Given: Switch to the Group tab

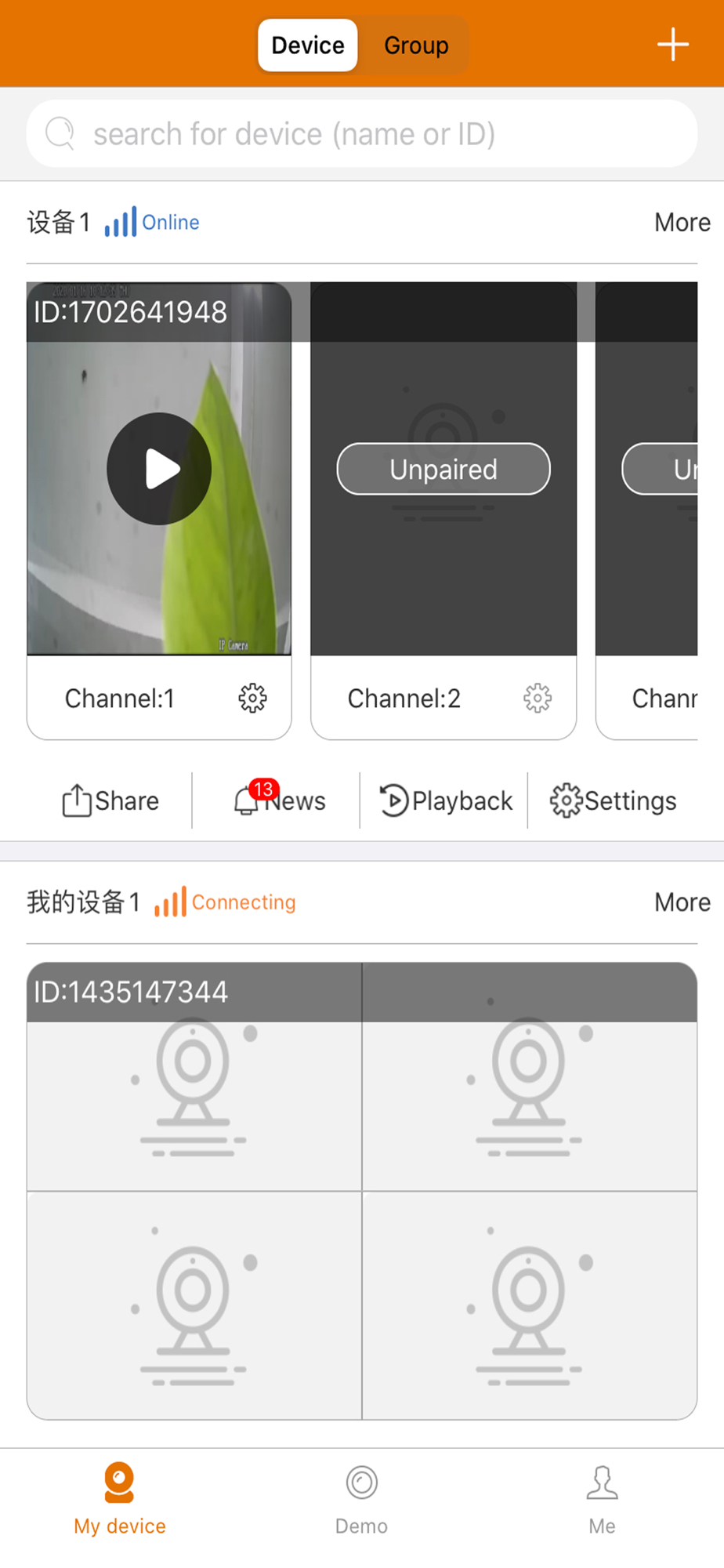Looking at the screenshot, I should pos(416,45).
